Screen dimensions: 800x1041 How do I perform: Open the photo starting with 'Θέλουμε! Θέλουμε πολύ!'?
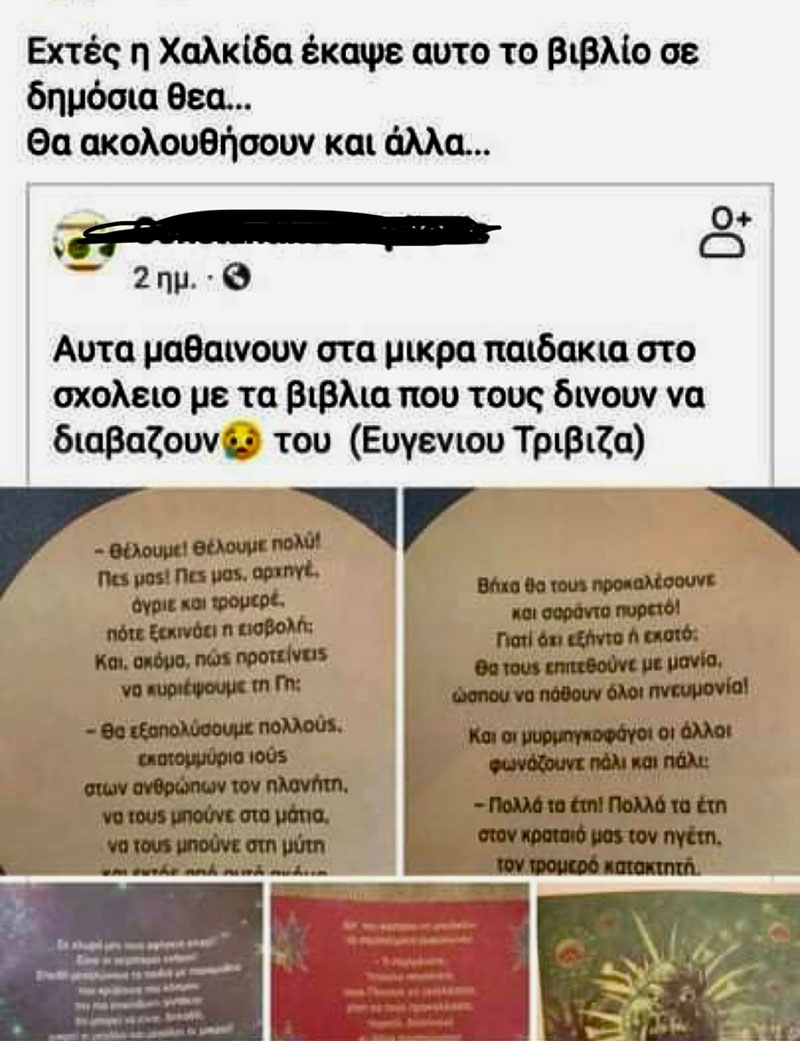[198, 680]
